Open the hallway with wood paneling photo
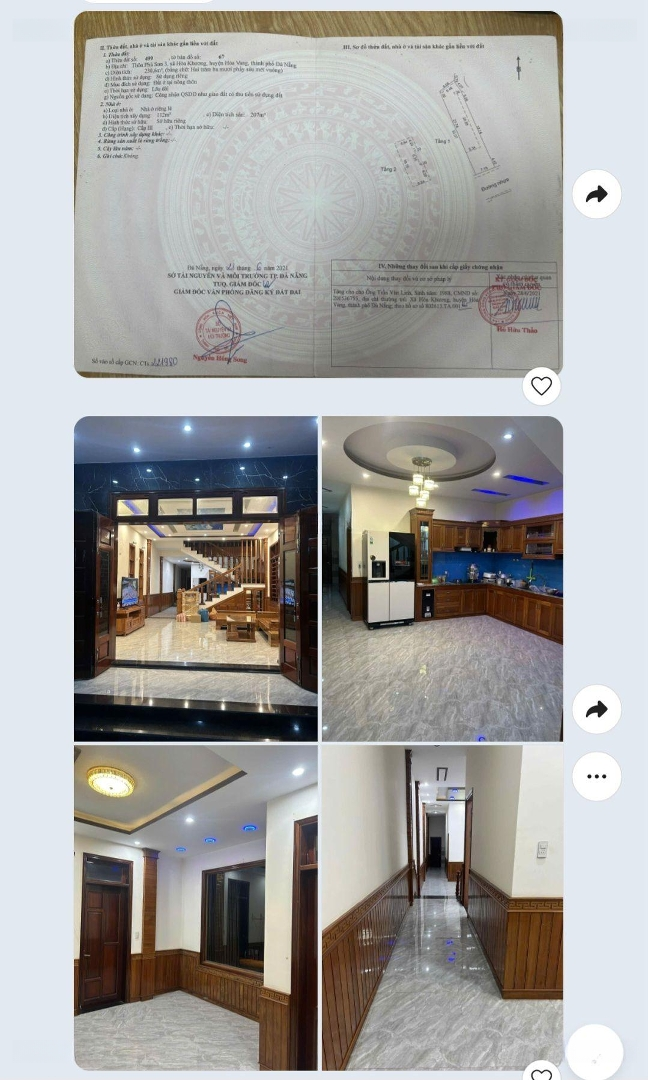 pyautogui.click(x=442, y=906)
